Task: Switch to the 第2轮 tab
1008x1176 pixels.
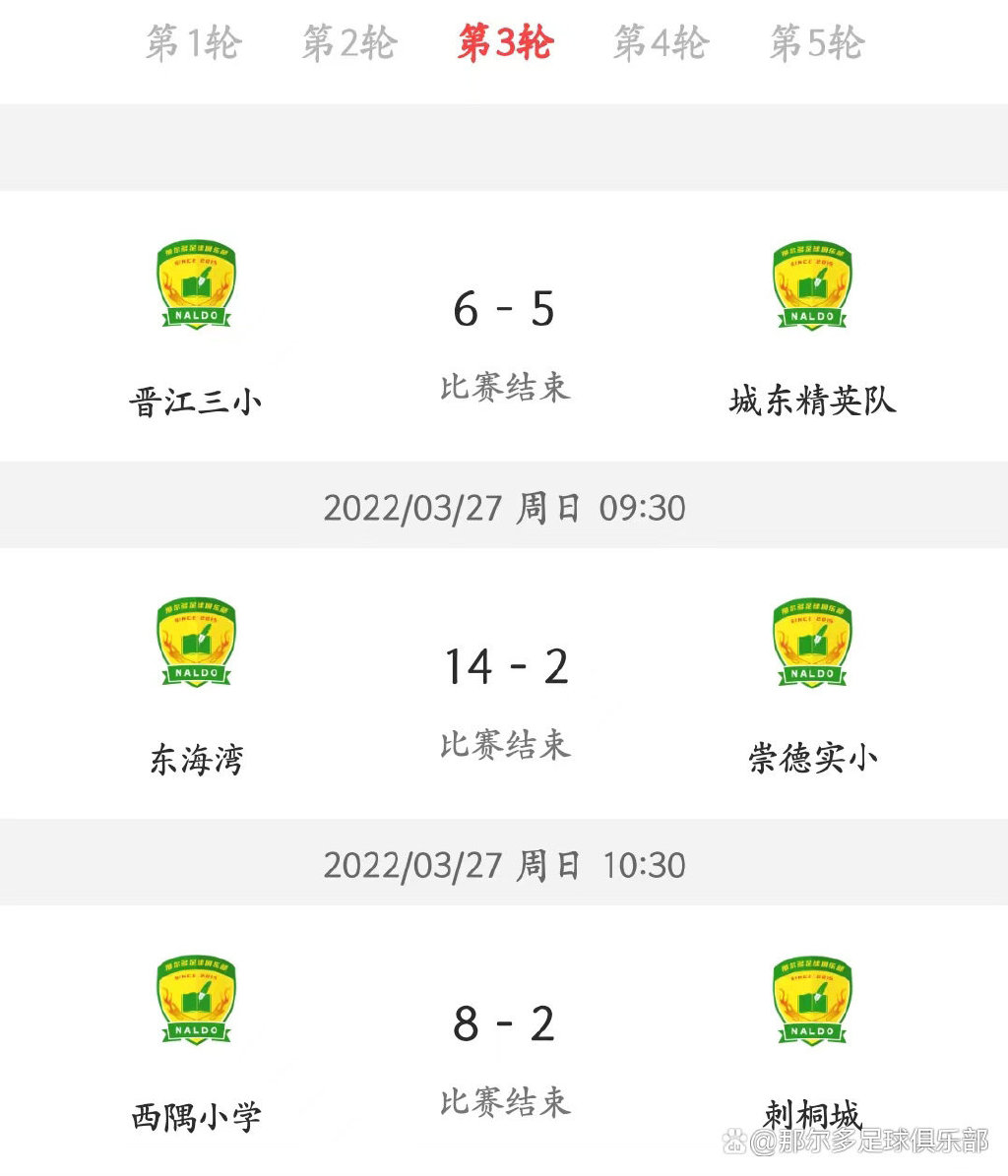Action: [x=348, y=41]
